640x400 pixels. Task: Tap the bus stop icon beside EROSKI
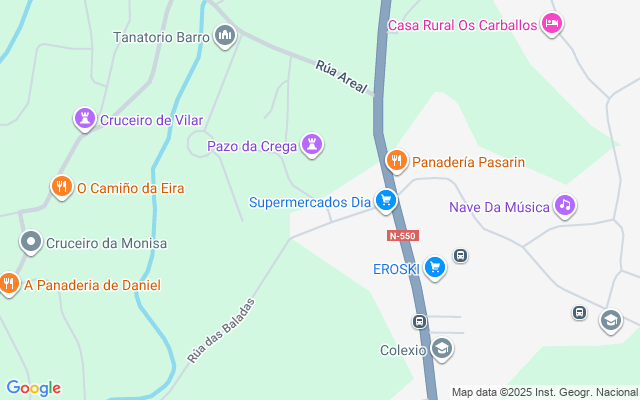point(460,255)
